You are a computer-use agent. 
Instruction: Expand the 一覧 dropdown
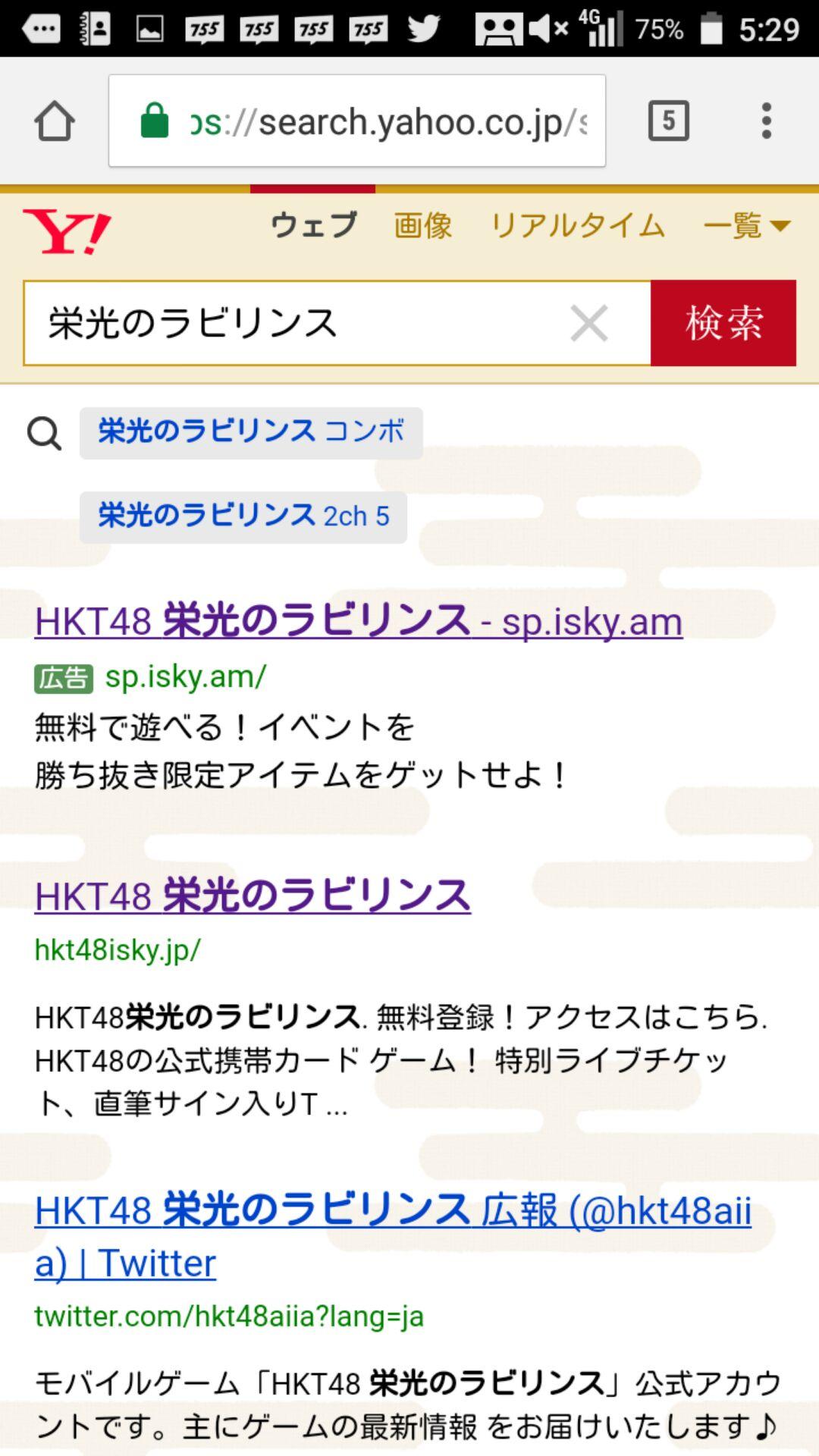coord(746,226)
